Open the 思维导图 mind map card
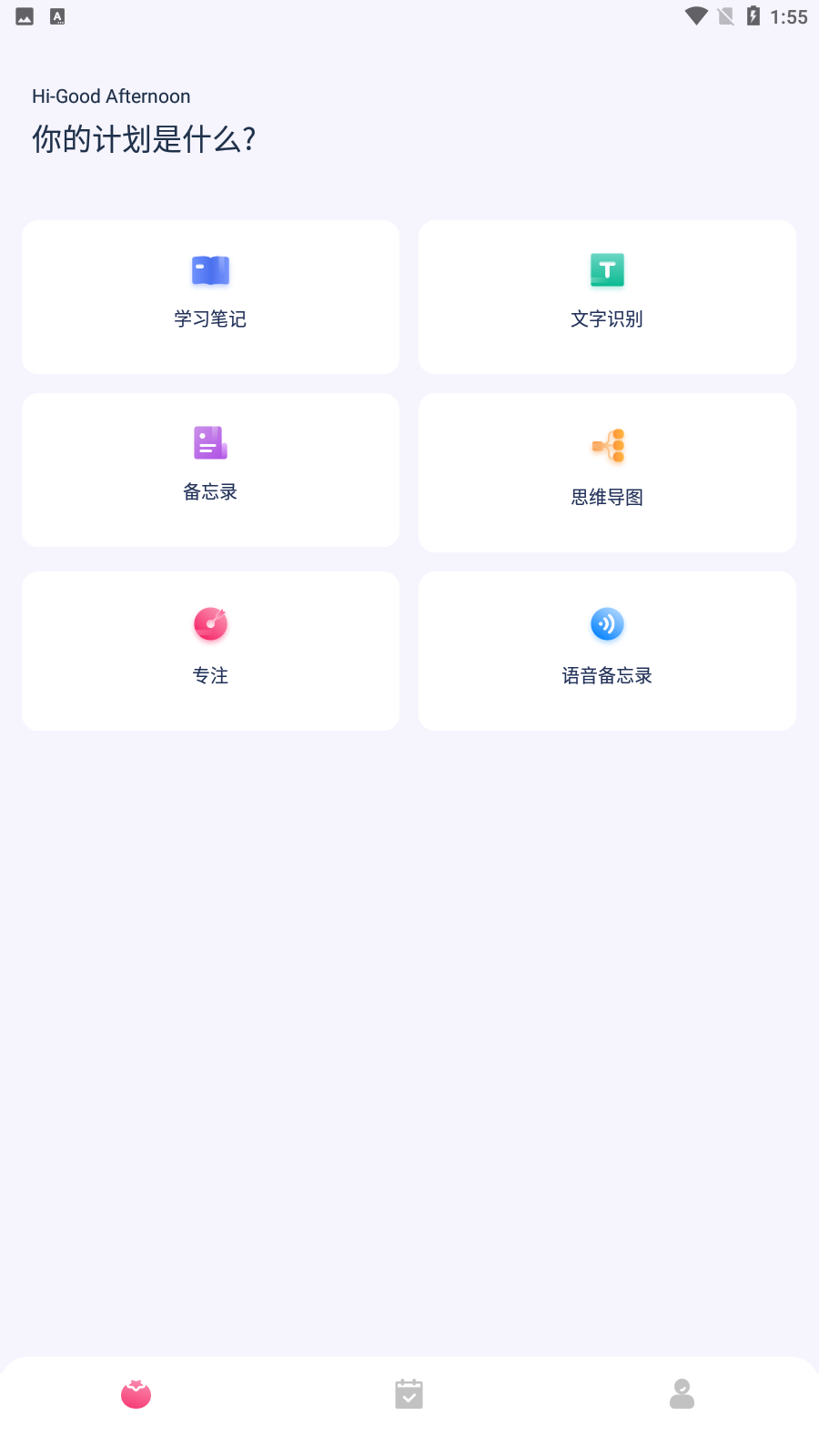Screen dimensions: 819x1456 (607, 472)
